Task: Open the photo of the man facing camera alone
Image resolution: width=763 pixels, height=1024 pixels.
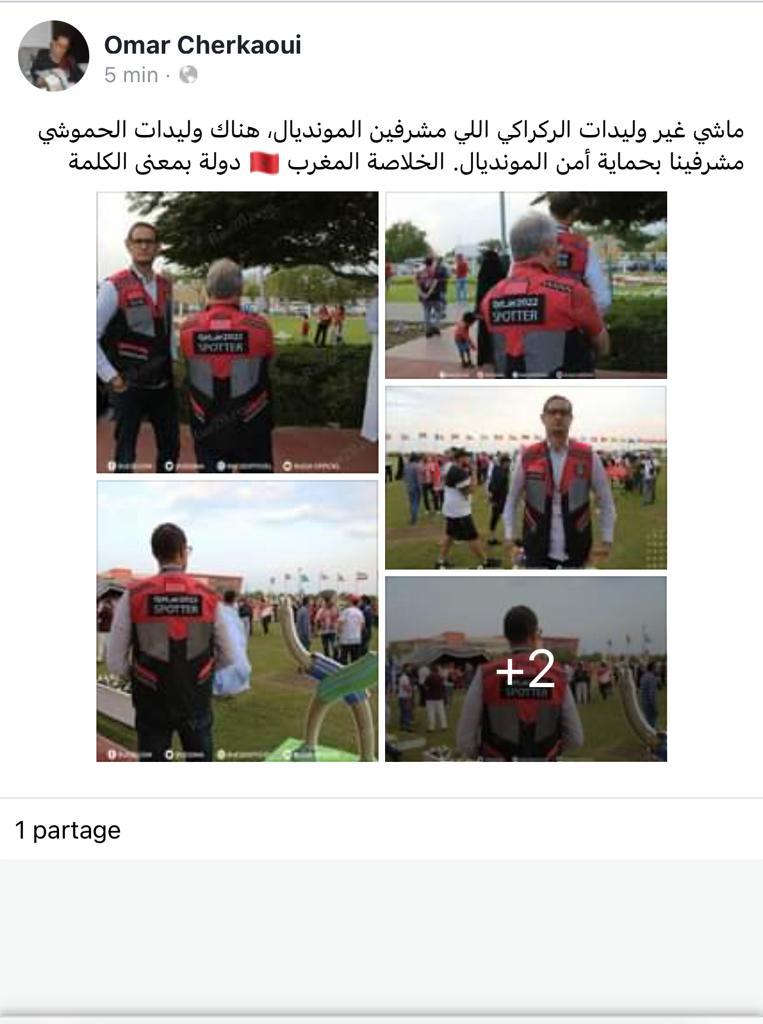Action: pos(526,477)
